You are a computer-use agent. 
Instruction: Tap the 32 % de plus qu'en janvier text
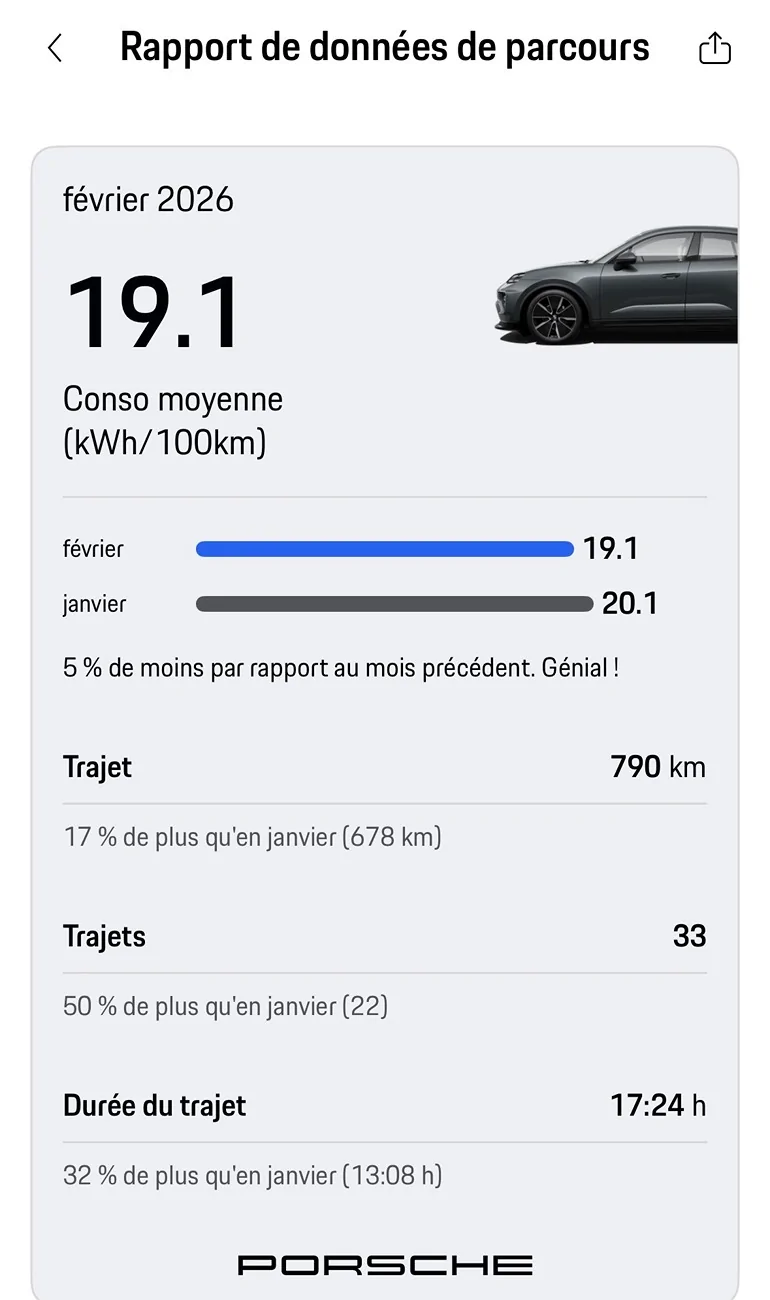pyautogui.click(x=253, y=1175)
